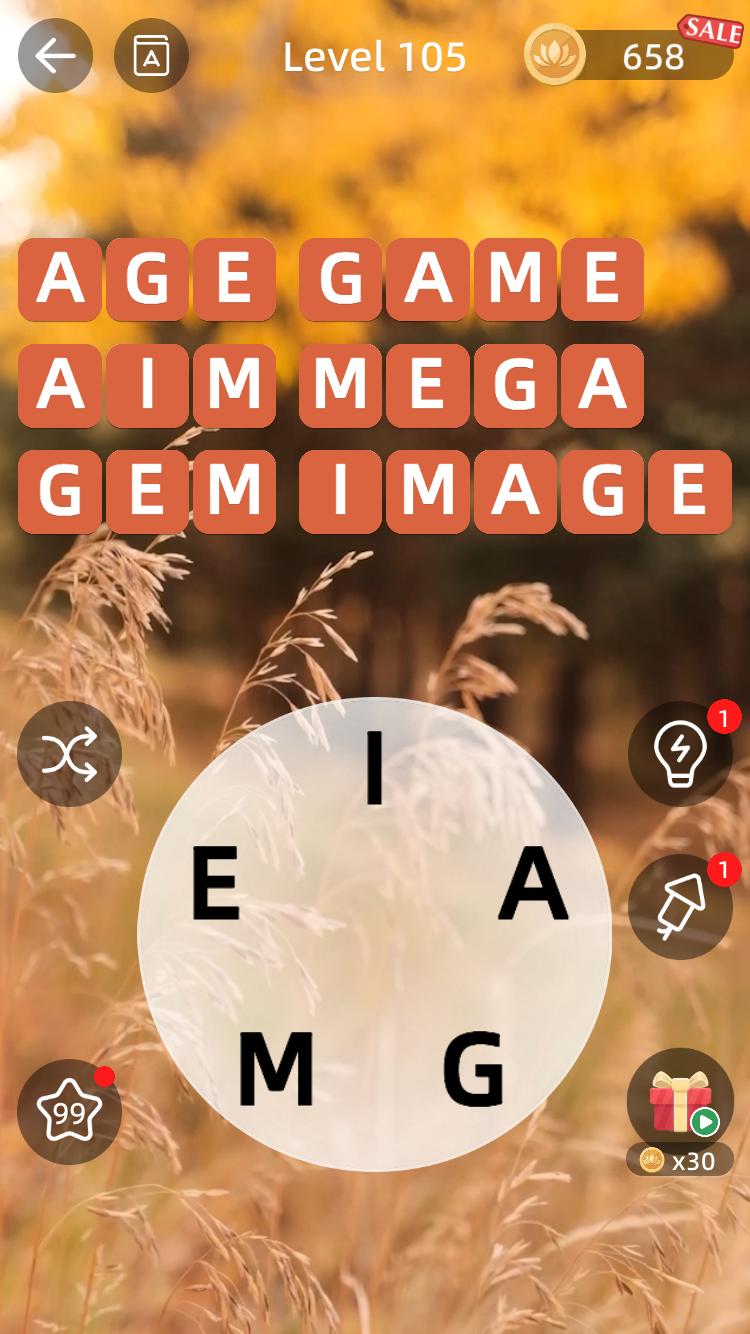Go back using the arrow button
The height and width of the screenshot is (1334, 750).
[55, 56]
